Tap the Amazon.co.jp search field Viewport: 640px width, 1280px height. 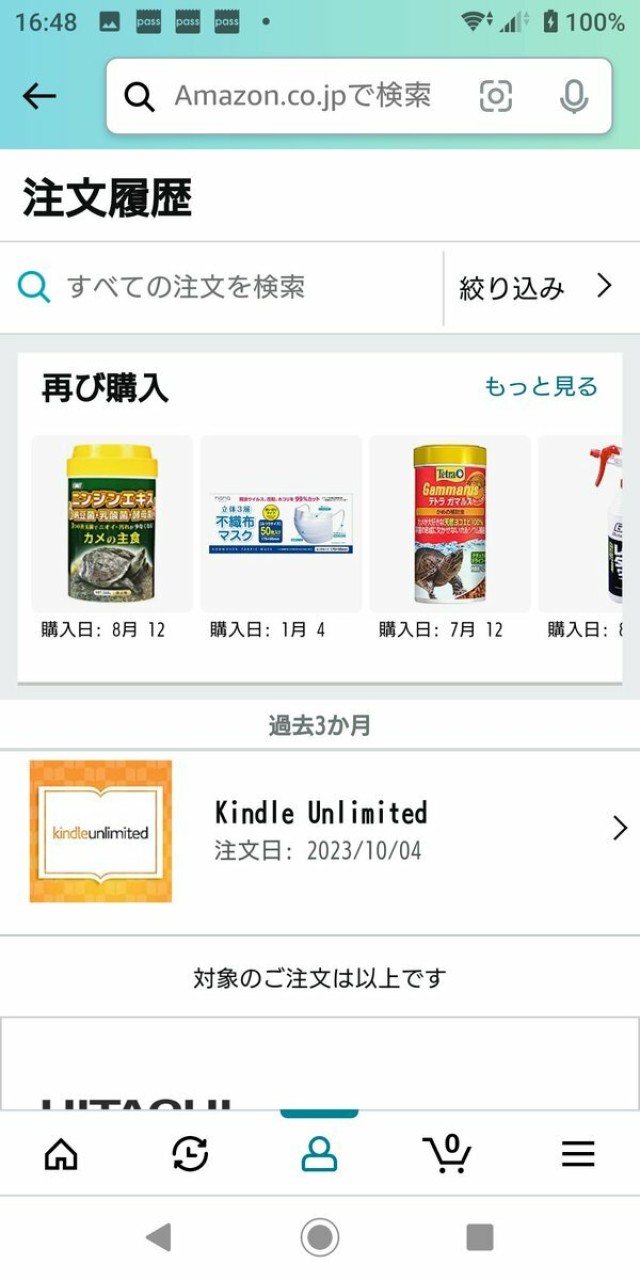pos(300,96)
